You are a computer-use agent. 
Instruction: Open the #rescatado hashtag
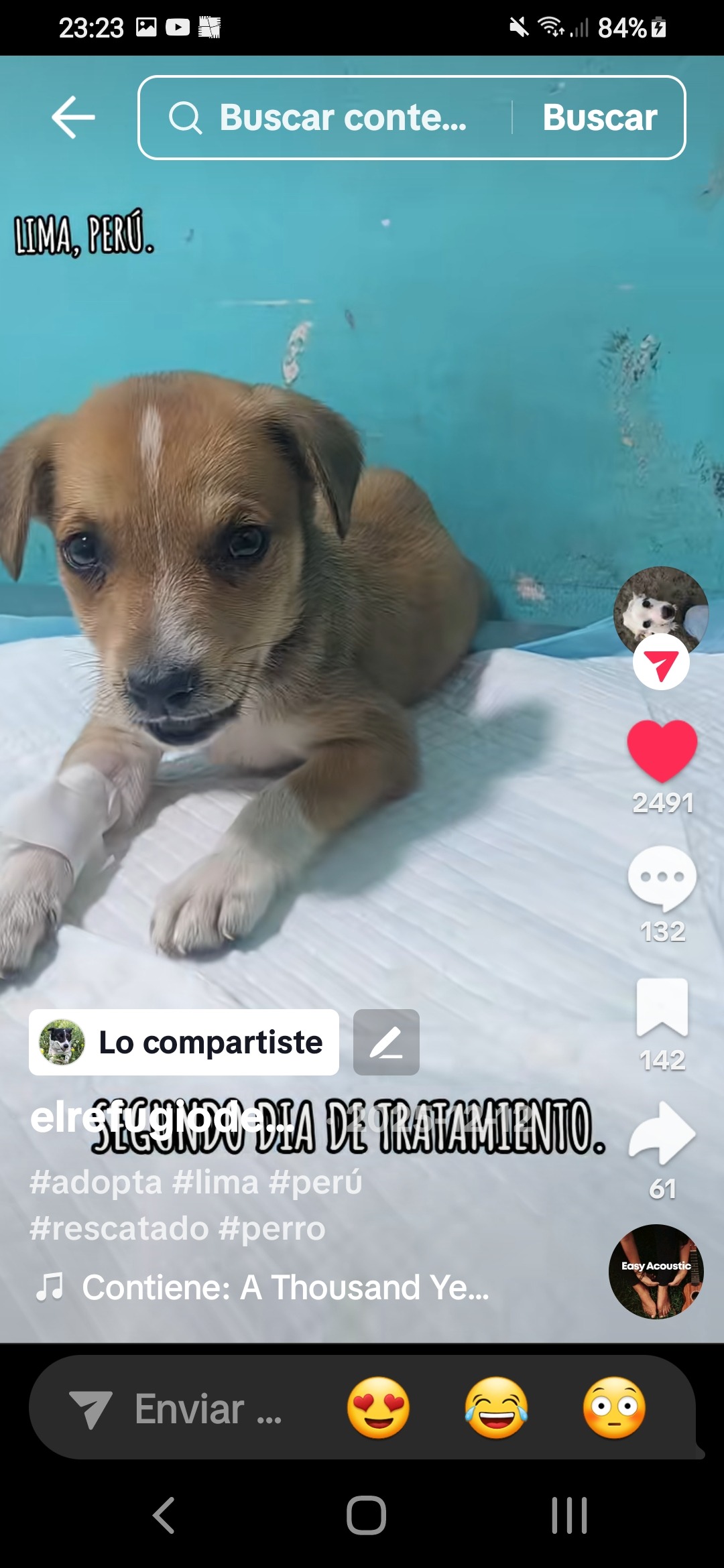pos(119,1228)
